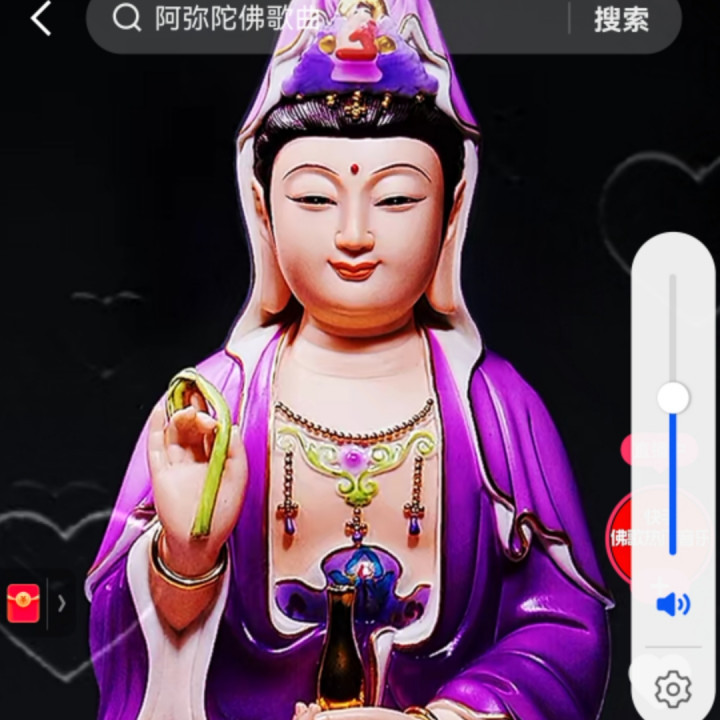Viewport: 720px width, 720px height.
Task: Tap the search box reading 阿弥陀佛歌曲
Action: (x=327, y=20)
